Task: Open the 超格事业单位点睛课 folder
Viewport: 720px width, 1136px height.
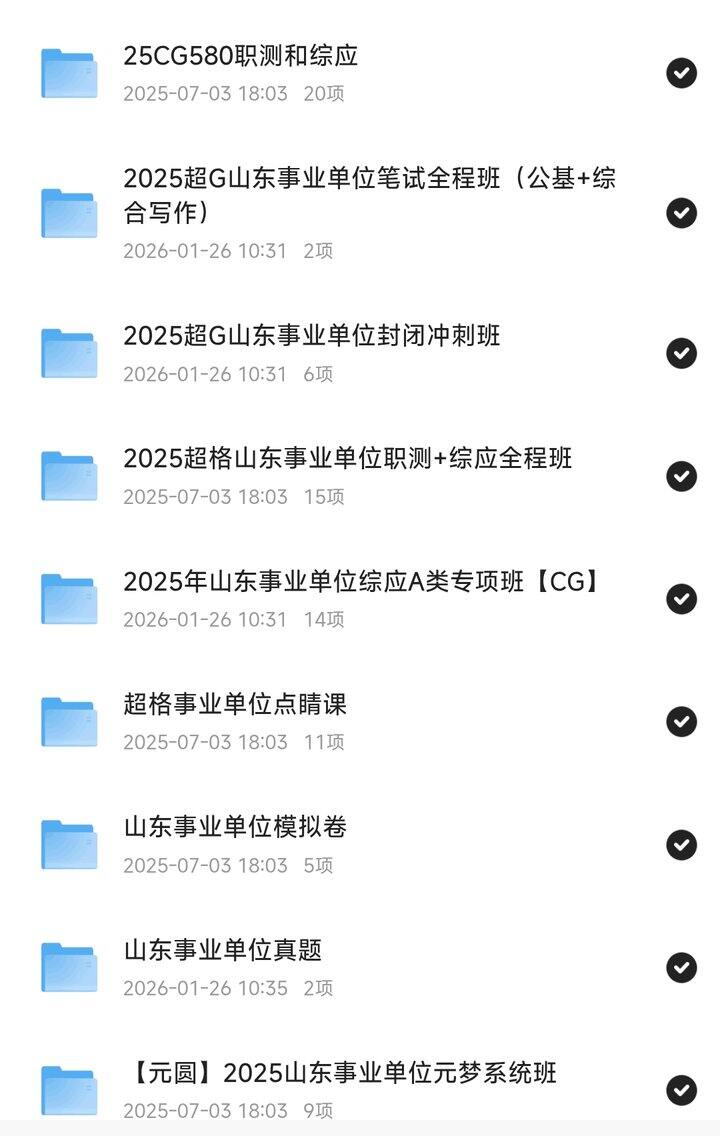Action: [235, 705]
